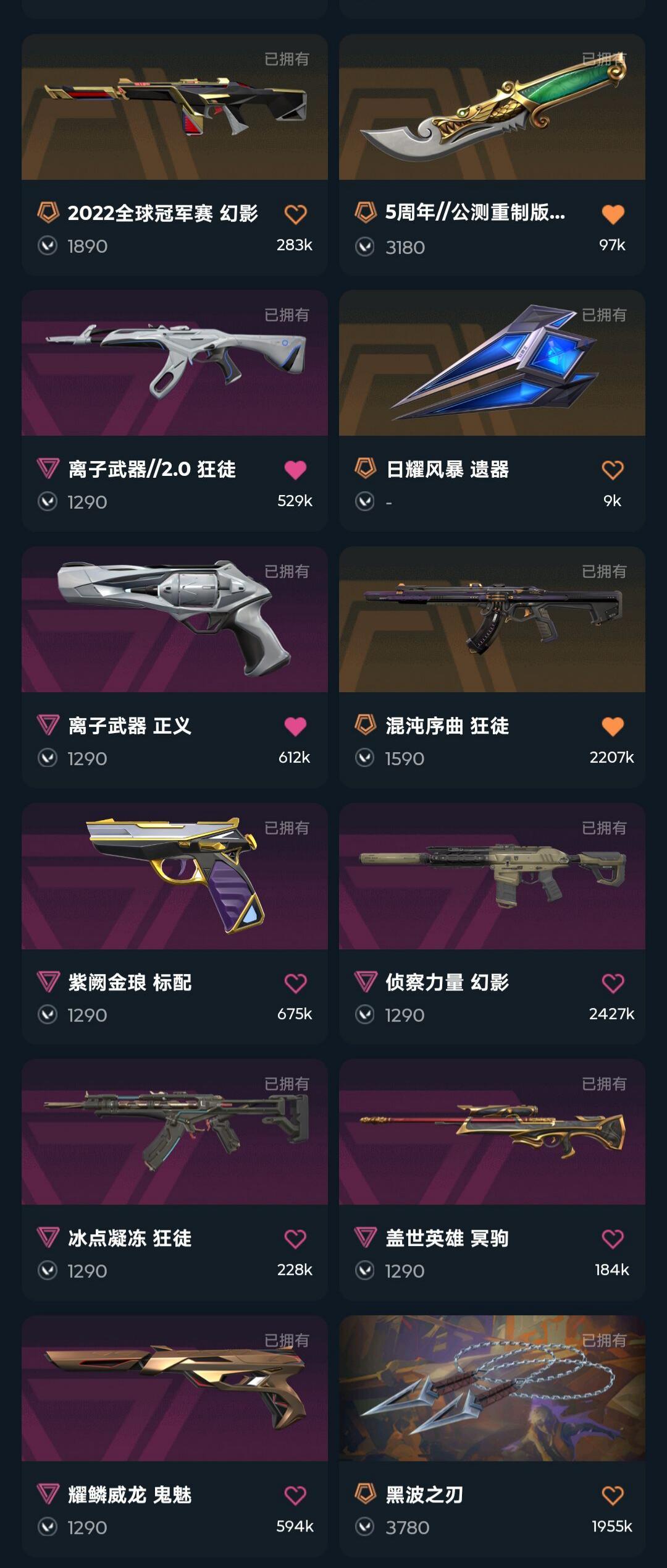The image size is (667, 1568).
Task: View the 离子武器//2.0 狂徒 skin
Action: point(174,363)
